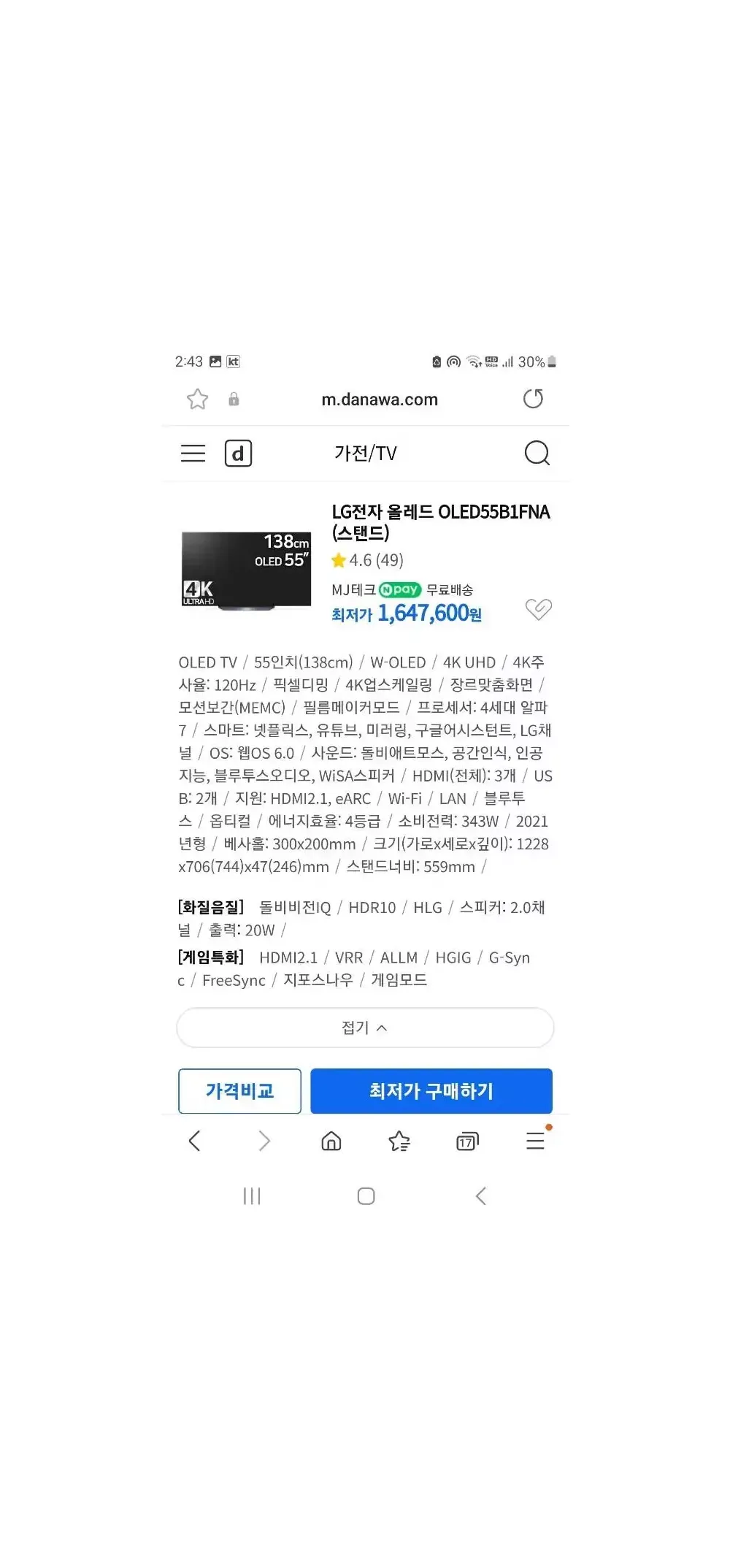Return to the phone home screen
The image size is (730, 1568).
click(x=366, y=1196)
